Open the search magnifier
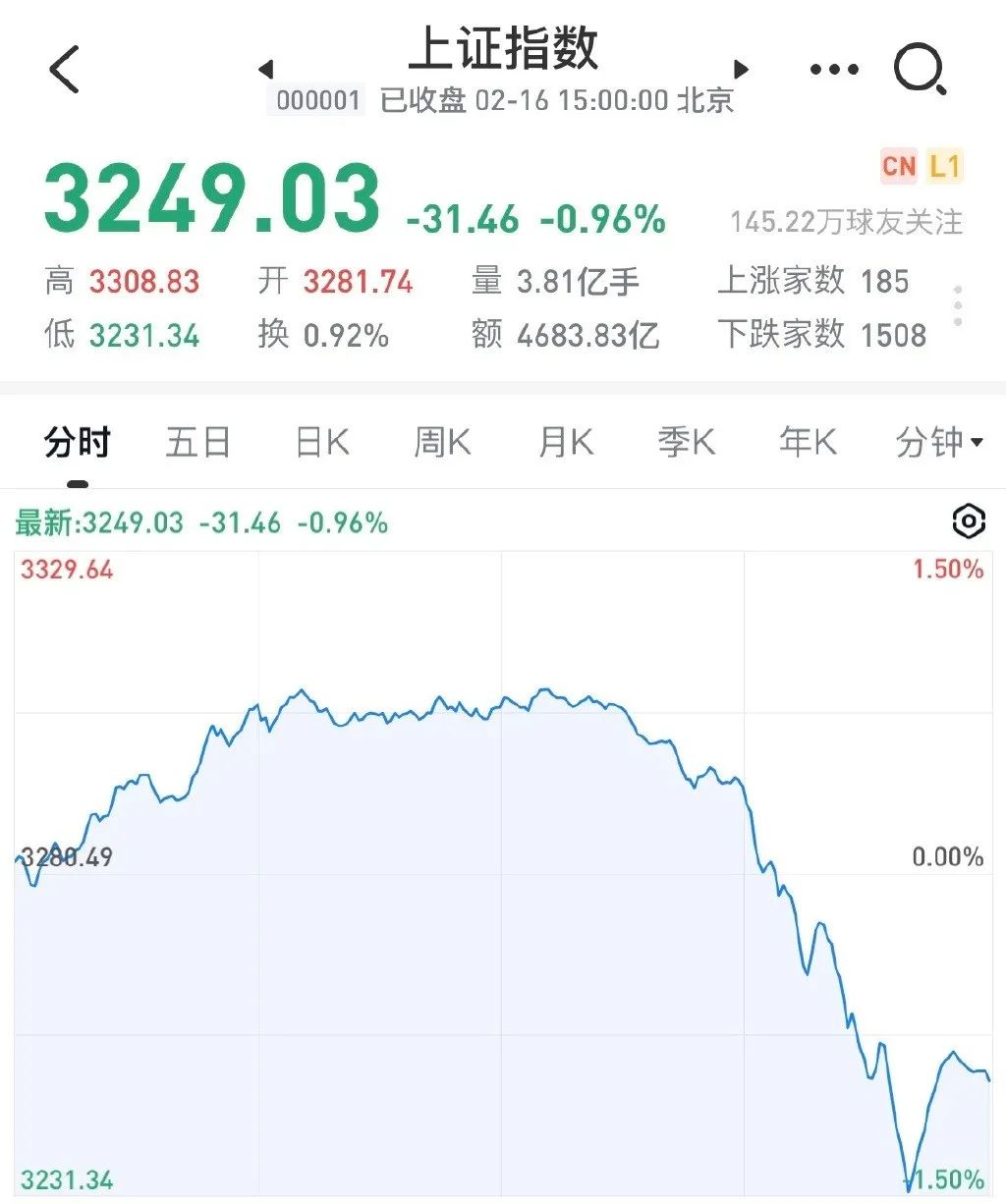 pos(921,71)
